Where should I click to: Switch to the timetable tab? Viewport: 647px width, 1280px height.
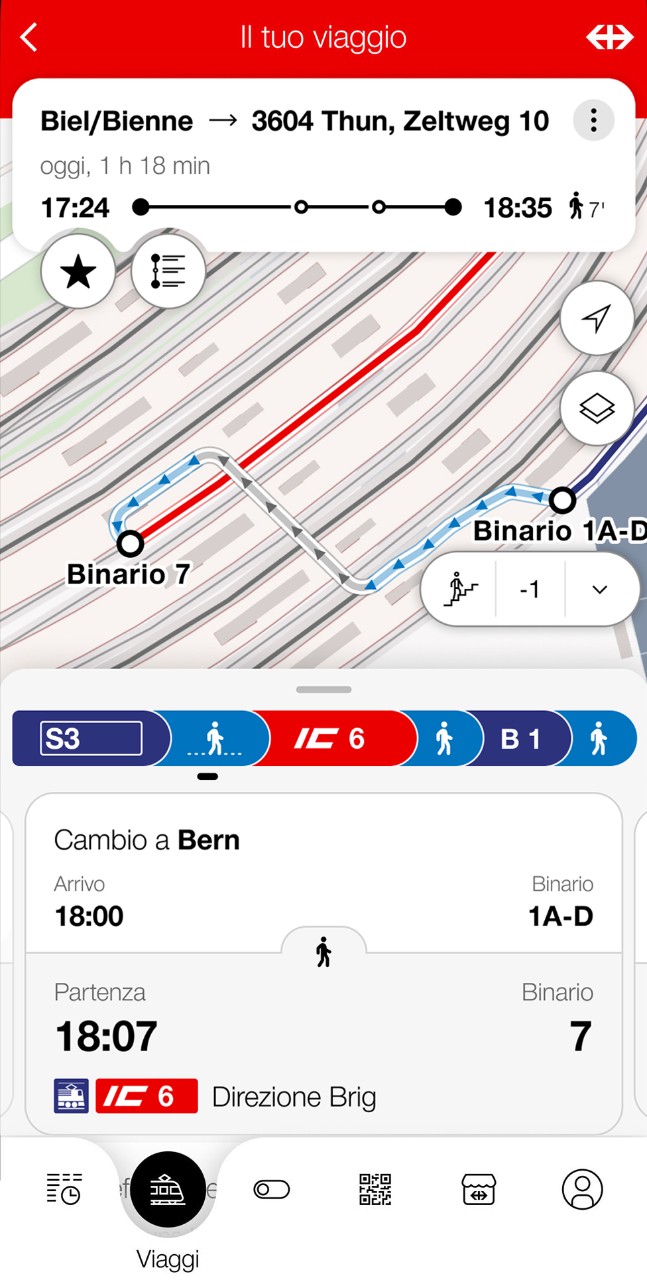[x=65, y=1189]
